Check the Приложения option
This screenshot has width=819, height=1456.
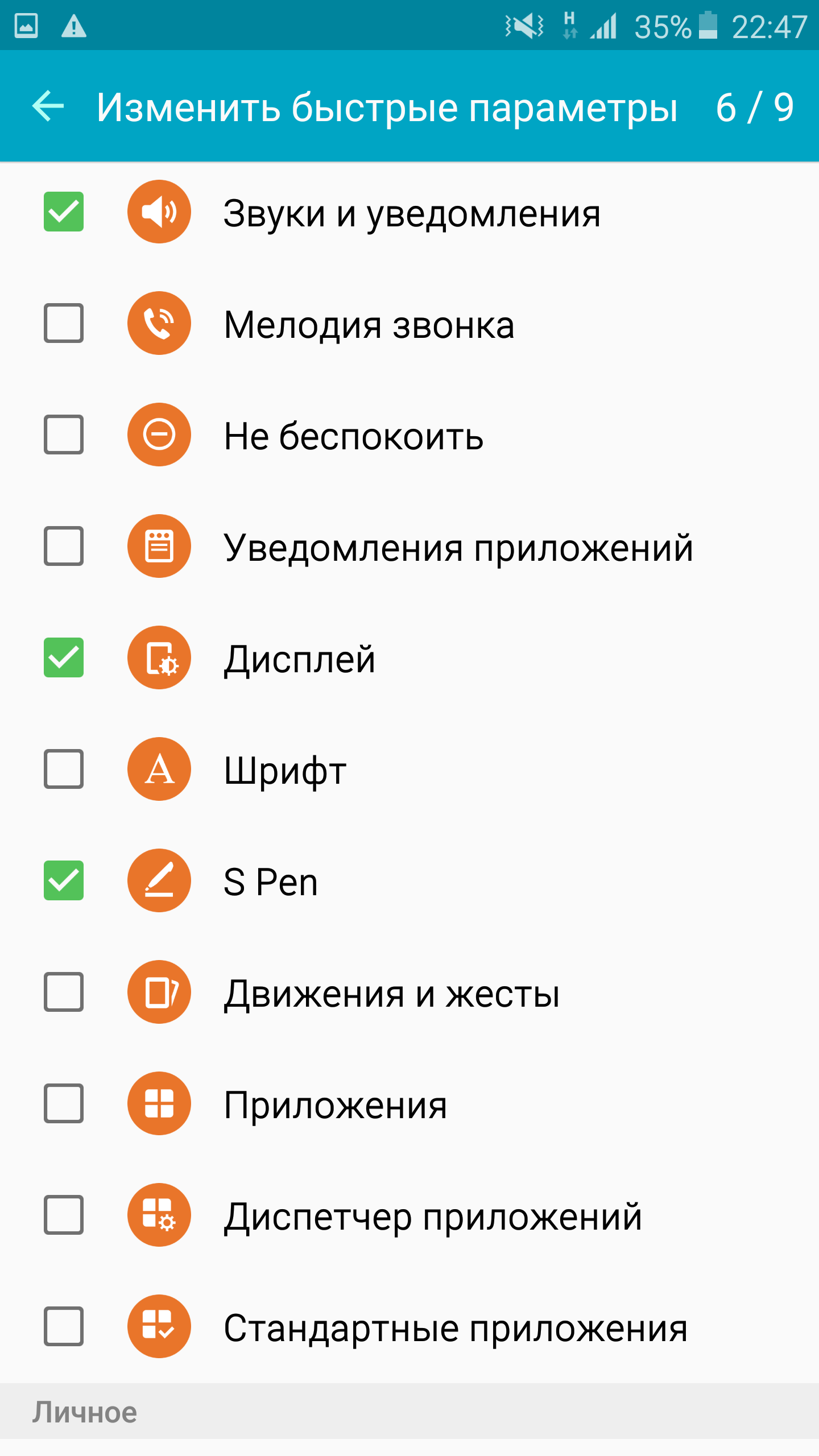click(x=64, y=1103)
